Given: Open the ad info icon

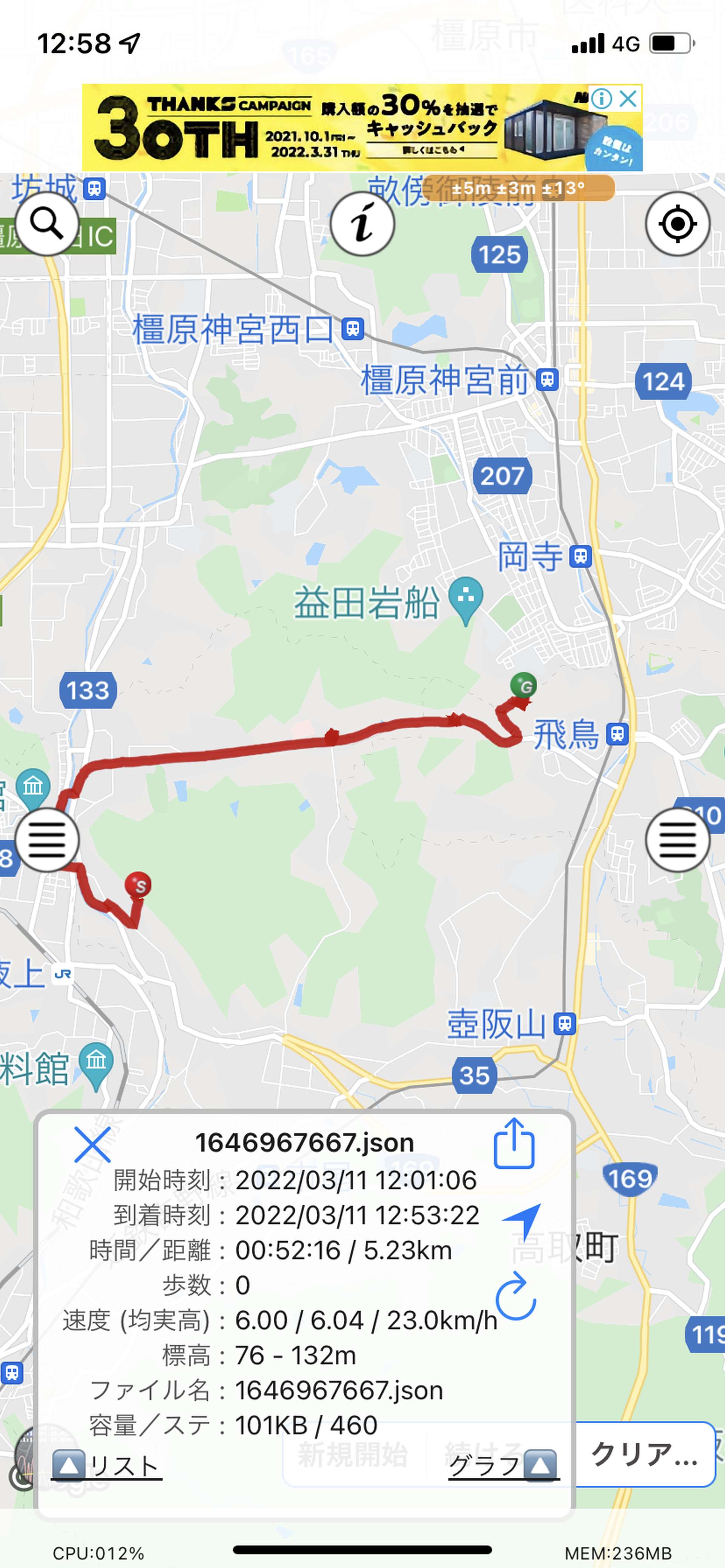Looking at the screenshot, I should tap(601, 98).
